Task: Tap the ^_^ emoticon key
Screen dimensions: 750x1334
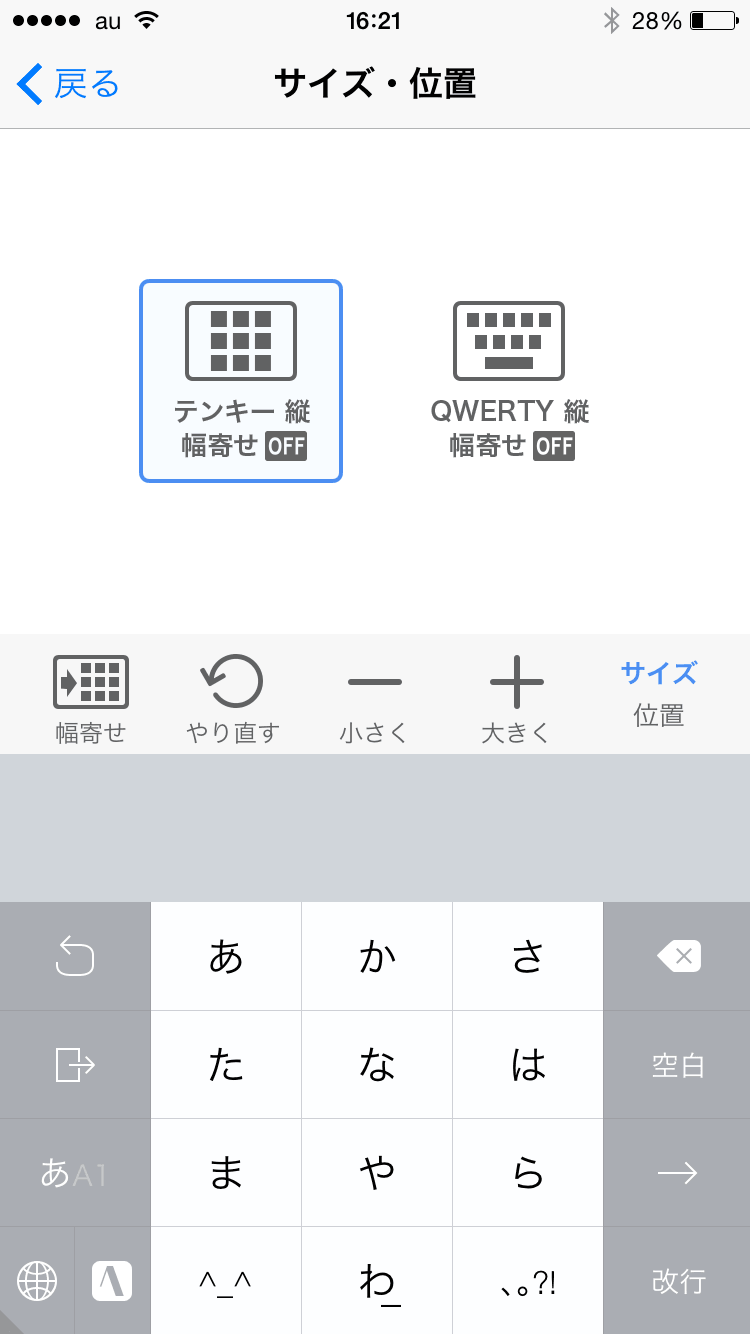Action: pos(226,1281)
